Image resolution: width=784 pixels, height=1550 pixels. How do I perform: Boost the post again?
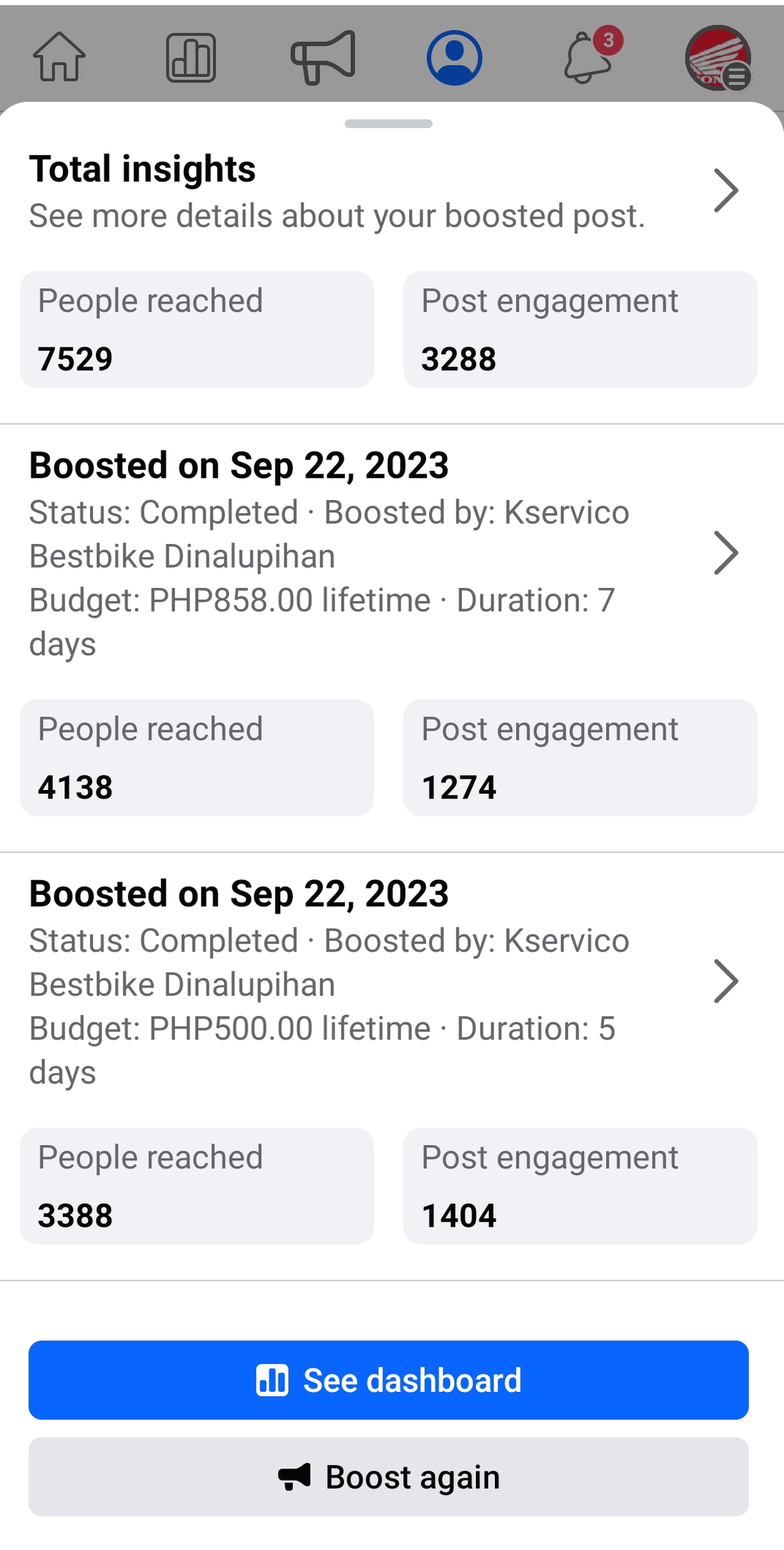point(388,1477)
